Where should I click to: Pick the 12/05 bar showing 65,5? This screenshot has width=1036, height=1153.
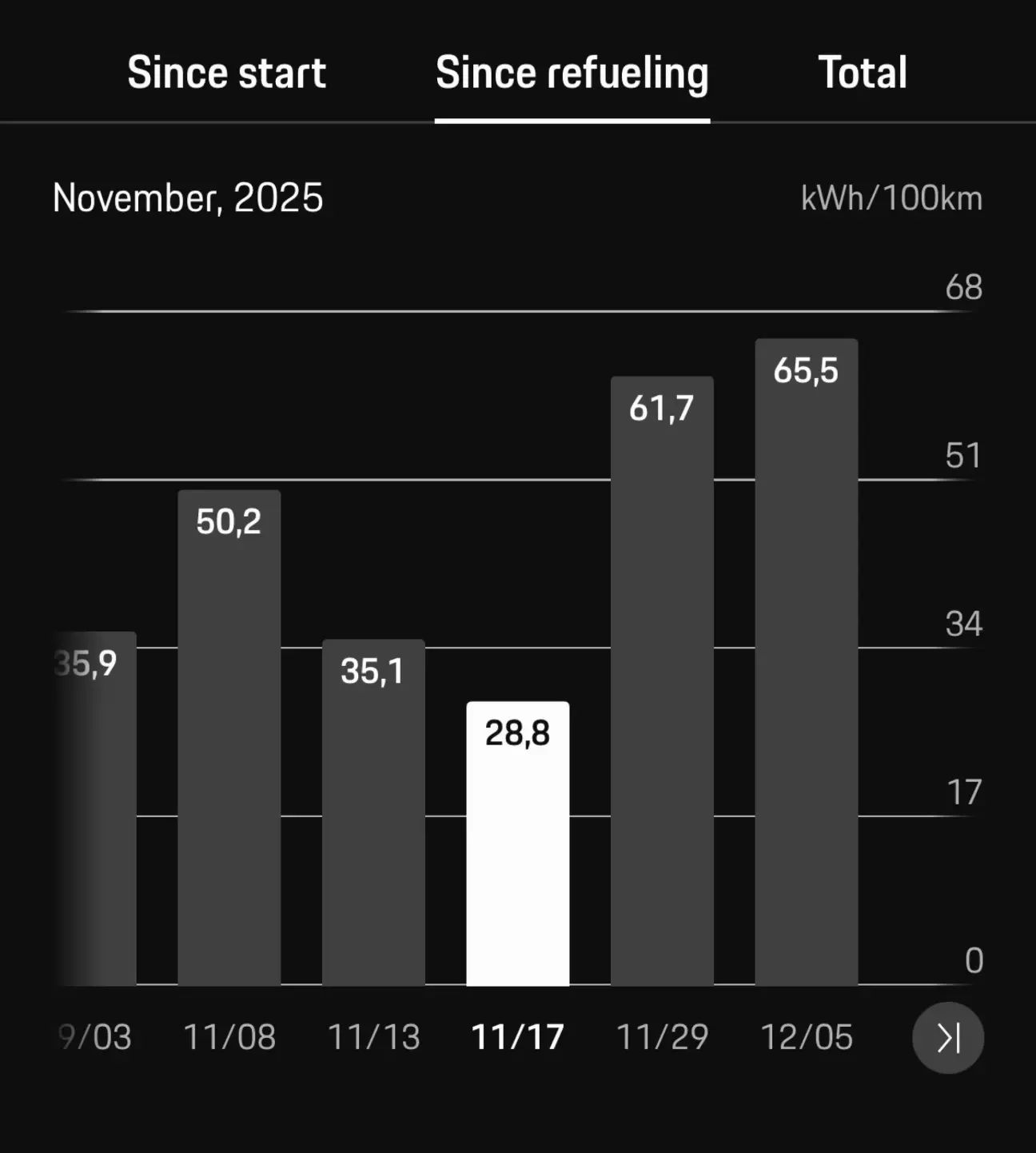click(x=807, y=662)
